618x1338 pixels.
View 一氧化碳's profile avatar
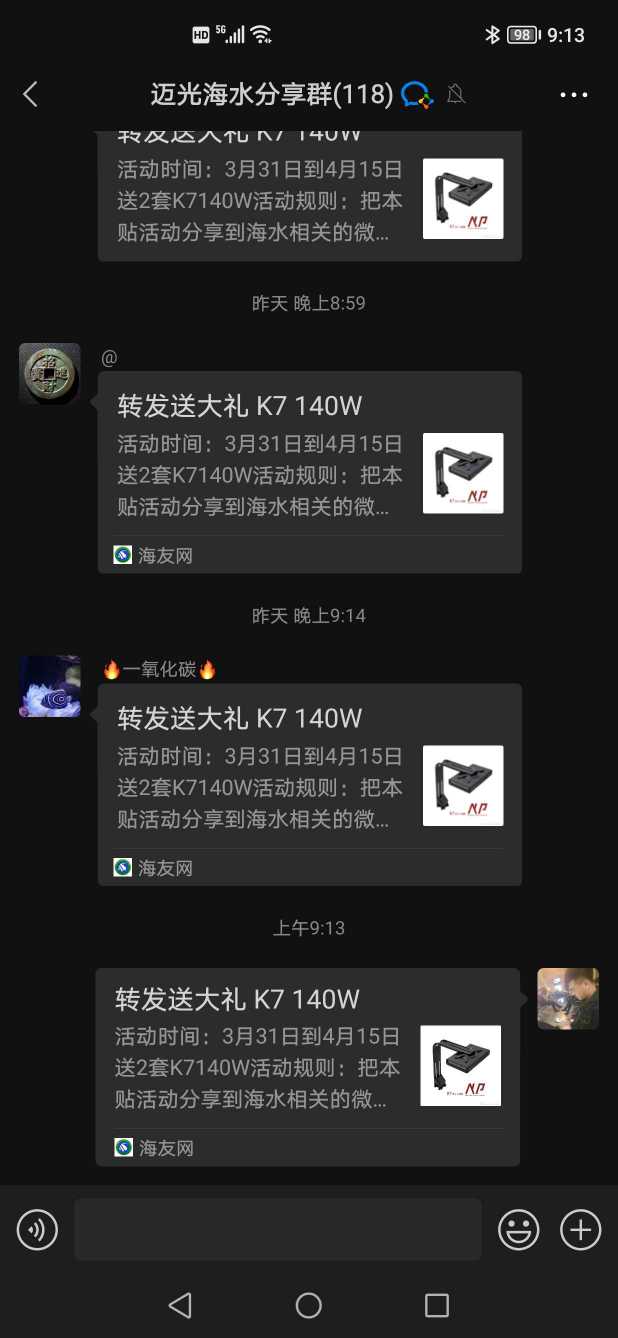pyautogui.click(x=49, y=686)
